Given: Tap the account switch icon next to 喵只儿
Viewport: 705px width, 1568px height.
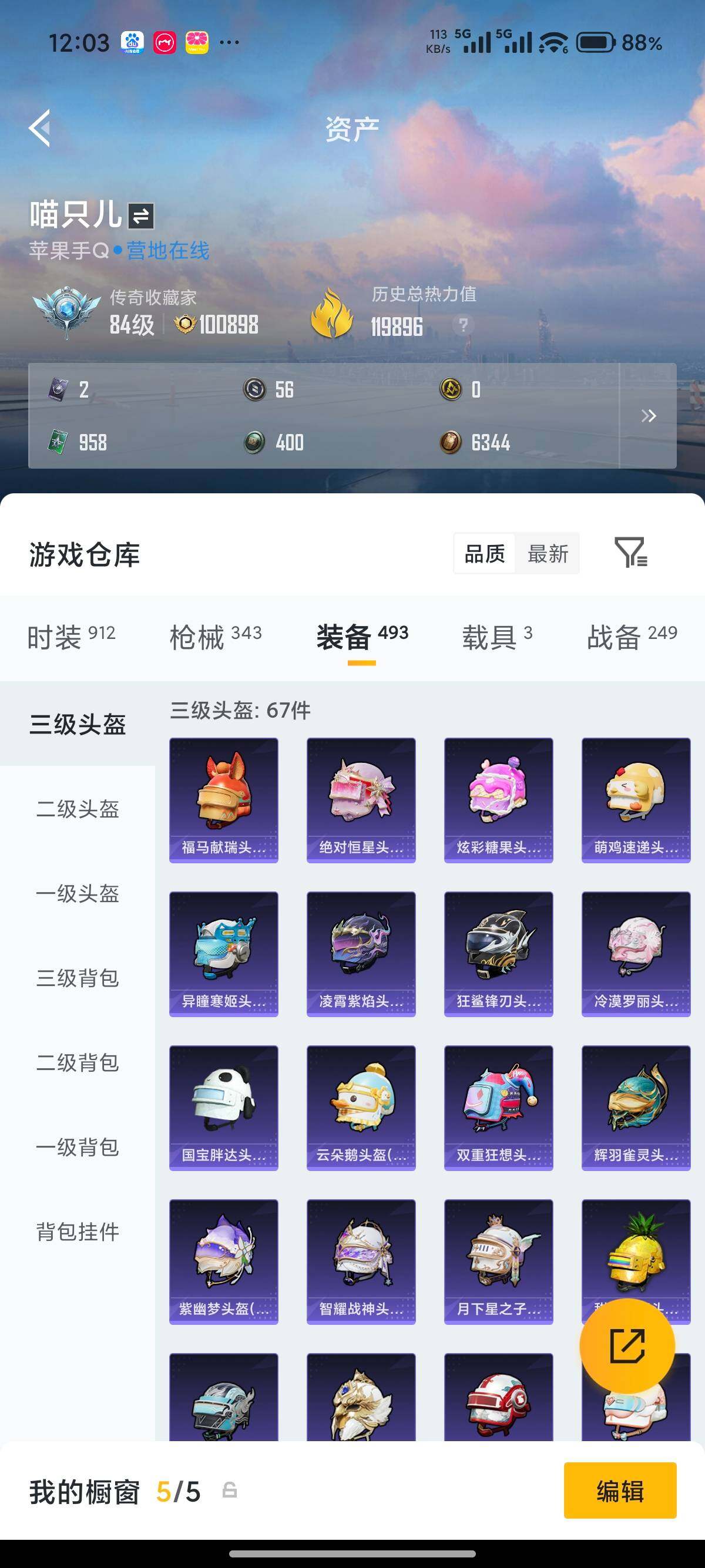Looking at the screenshot, I should tap(140, 216).
